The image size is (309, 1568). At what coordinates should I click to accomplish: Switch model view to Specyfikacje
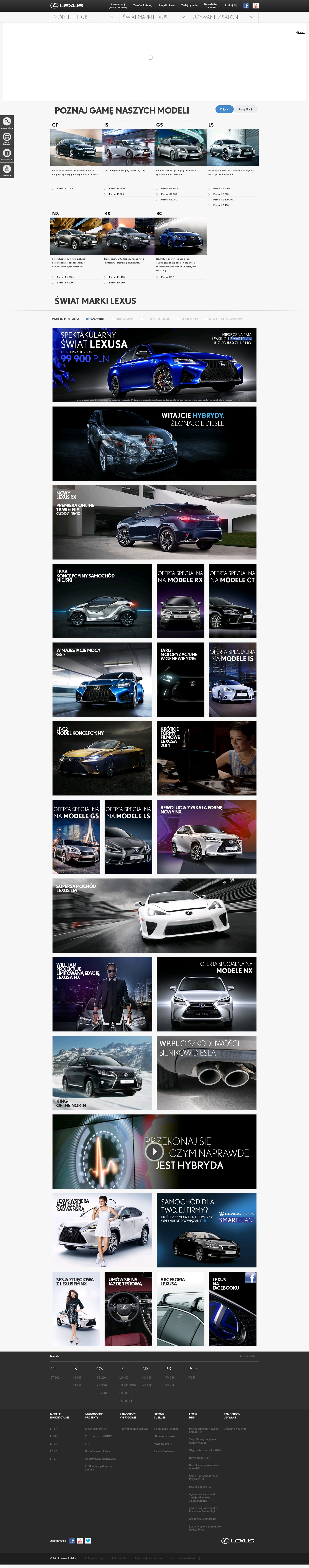click(x=246, y=109)
